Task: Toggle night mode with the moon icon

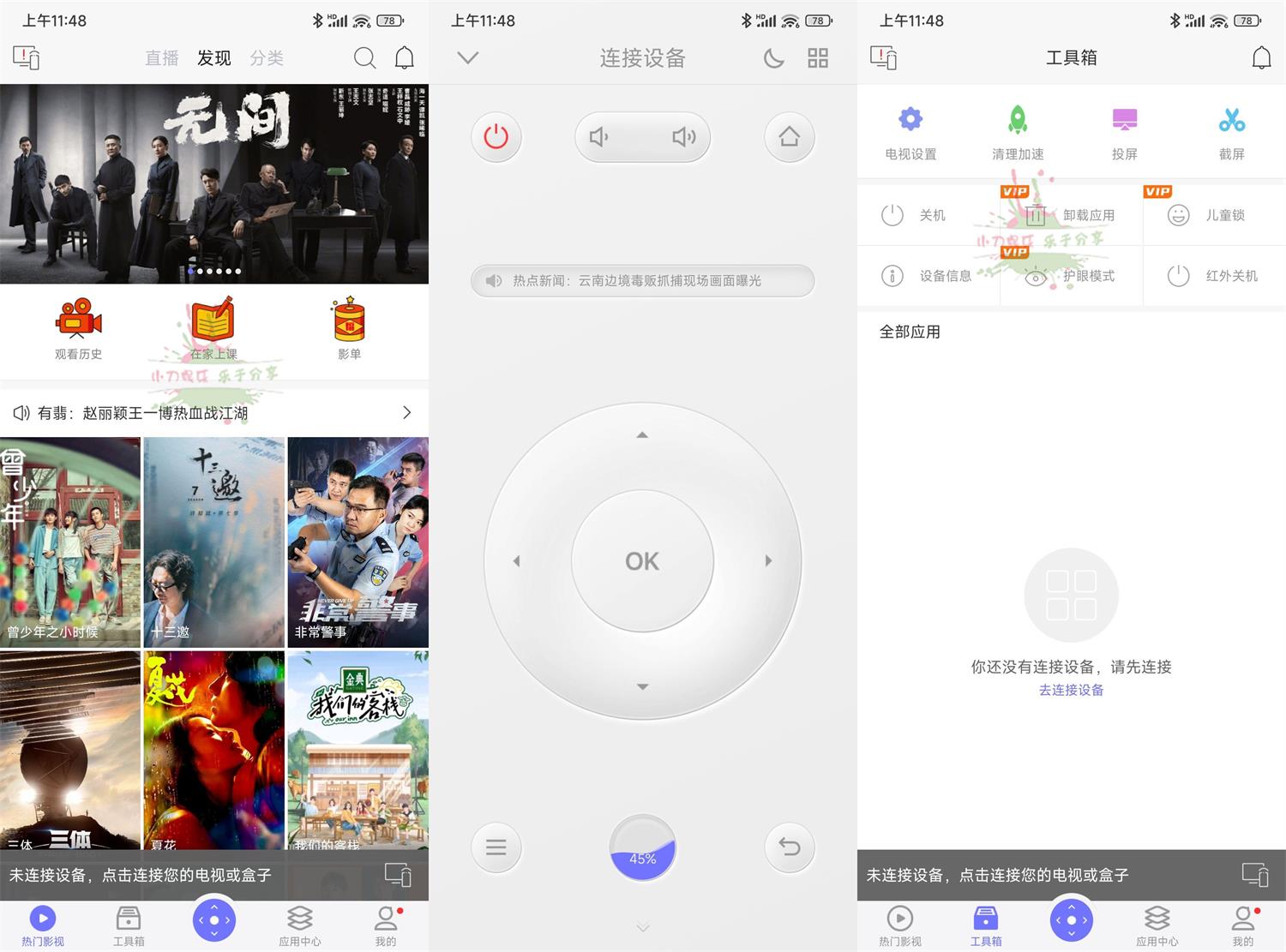Action: [773, 58]
